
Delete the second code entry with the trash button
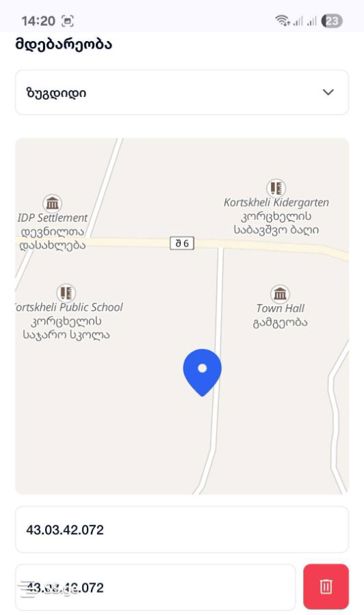[326, 587]
